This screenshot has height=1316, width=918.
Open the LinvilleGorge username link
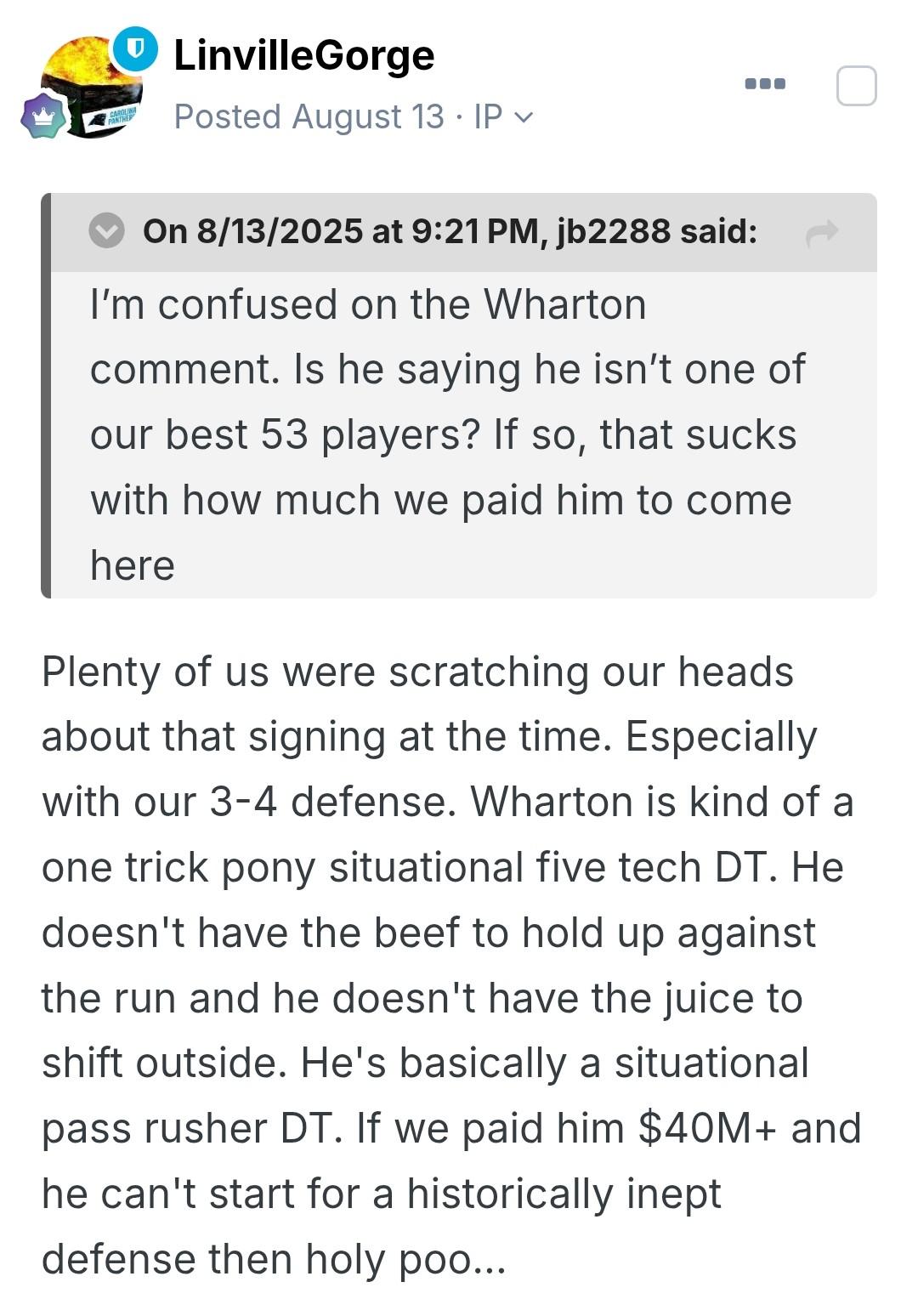pos(303,56)
